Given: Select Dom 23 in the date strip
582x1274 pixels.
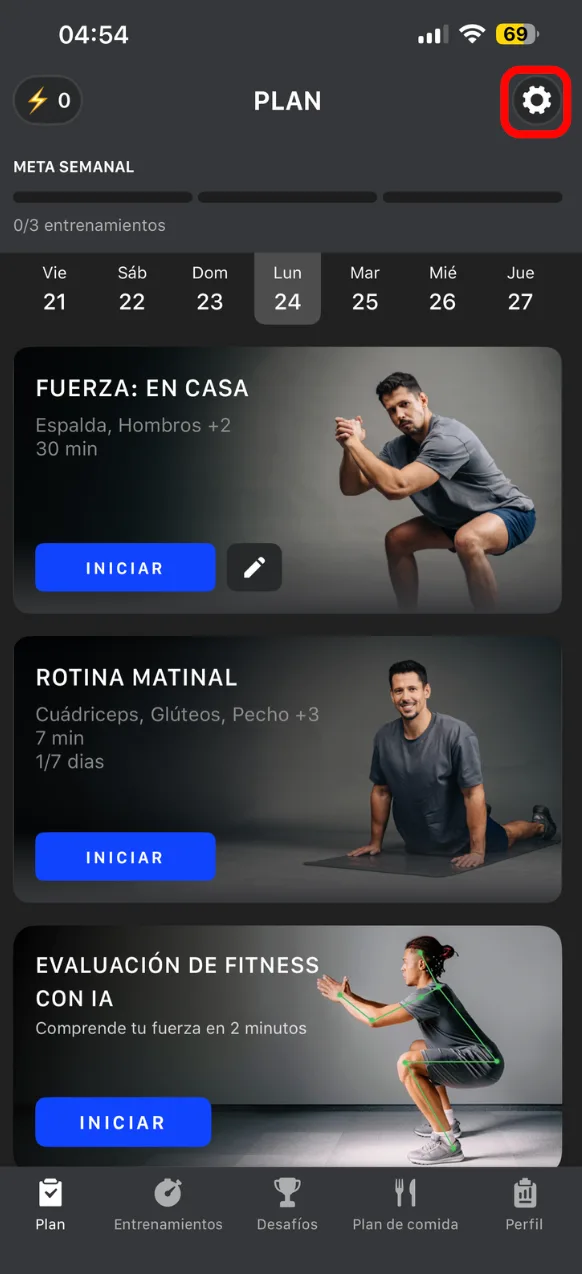Looking at the screenshot, I should pos(210,288).
